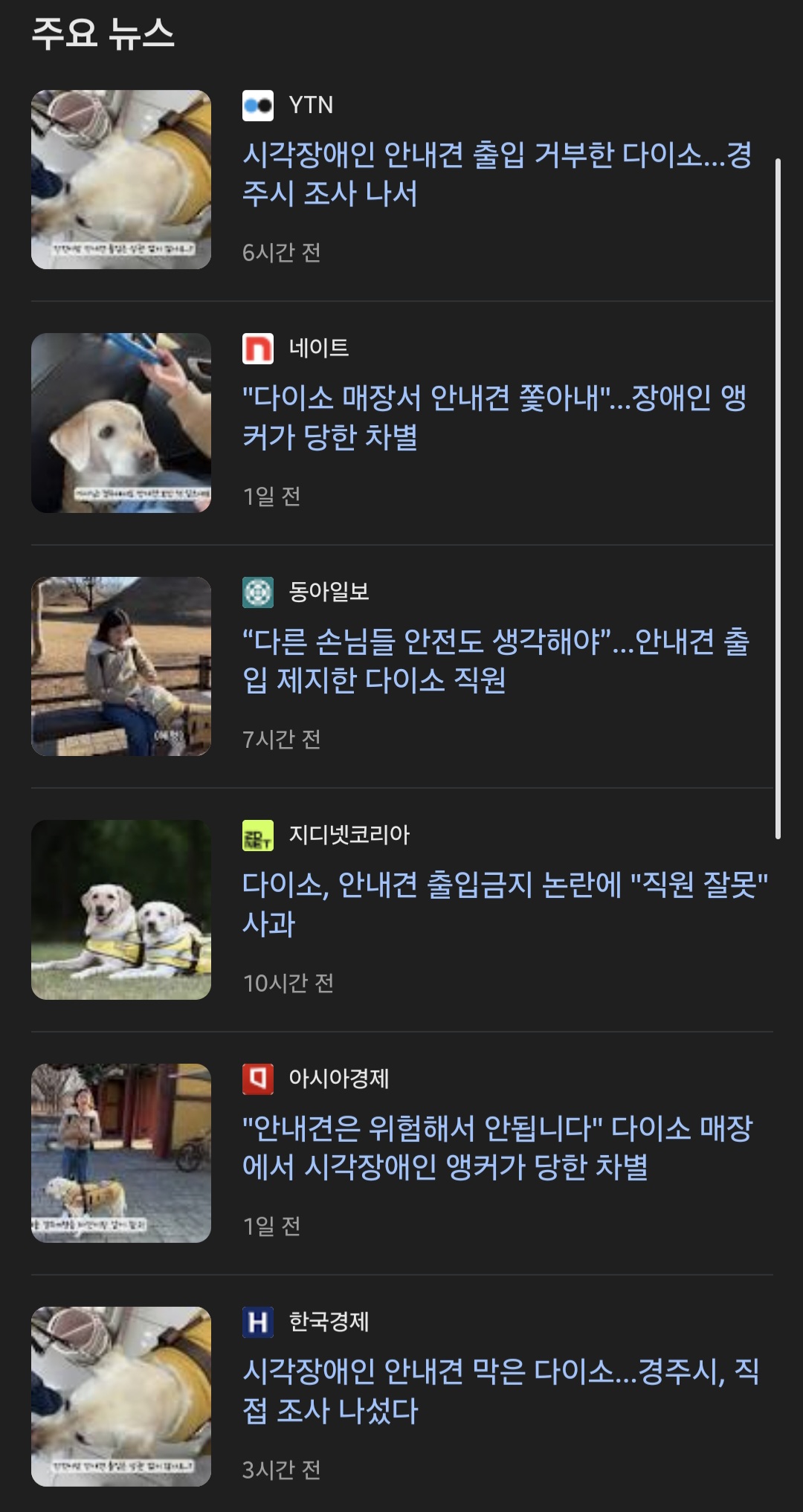Tap the YTN article's guide dog thumbnail
Screen dimensions: 803x1512
tap(121, 179)
